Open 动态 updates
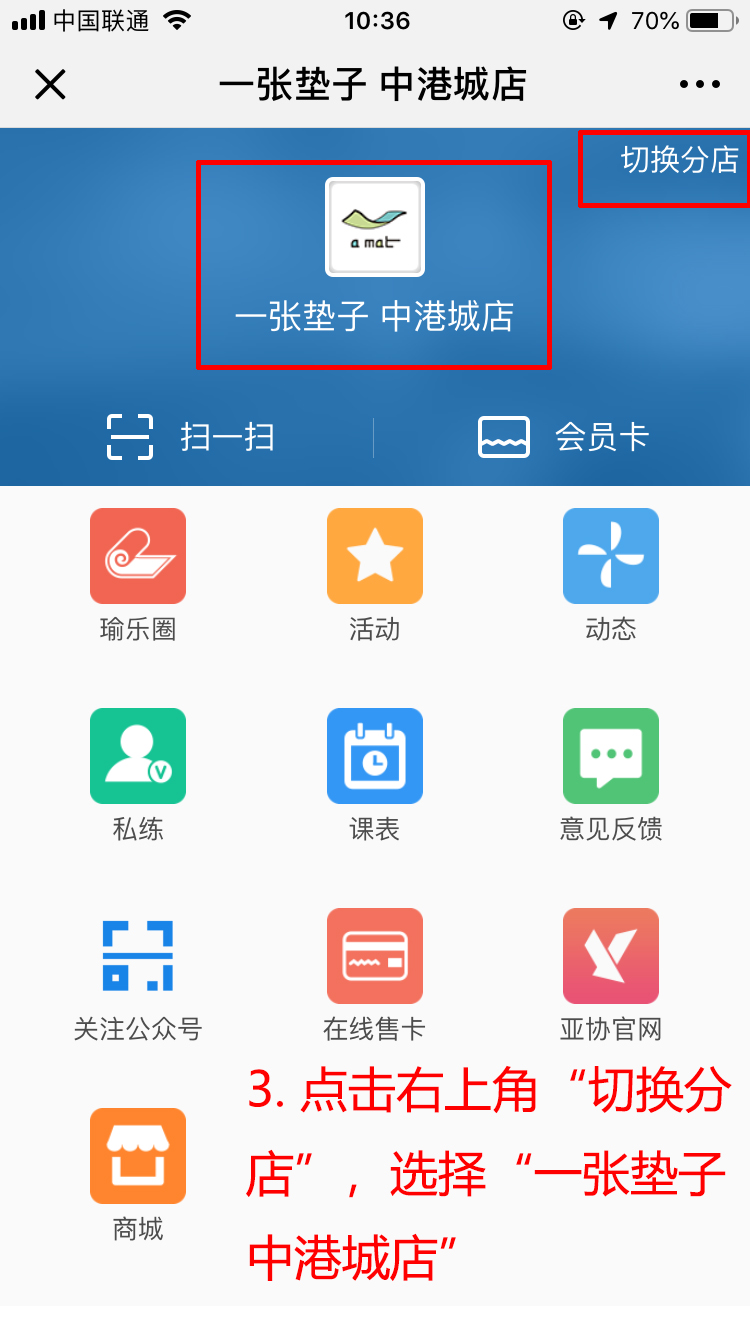Image resolution: width=750 pixels, height=1334 pixels. (x=611, y=575)
